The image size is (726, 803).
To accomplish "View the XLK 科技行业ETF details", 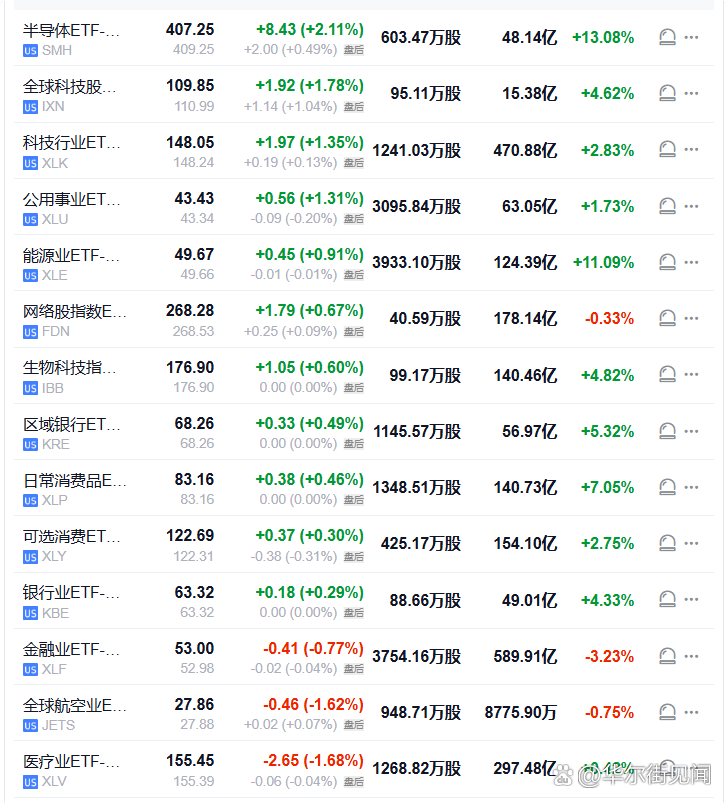I will 72,150.
